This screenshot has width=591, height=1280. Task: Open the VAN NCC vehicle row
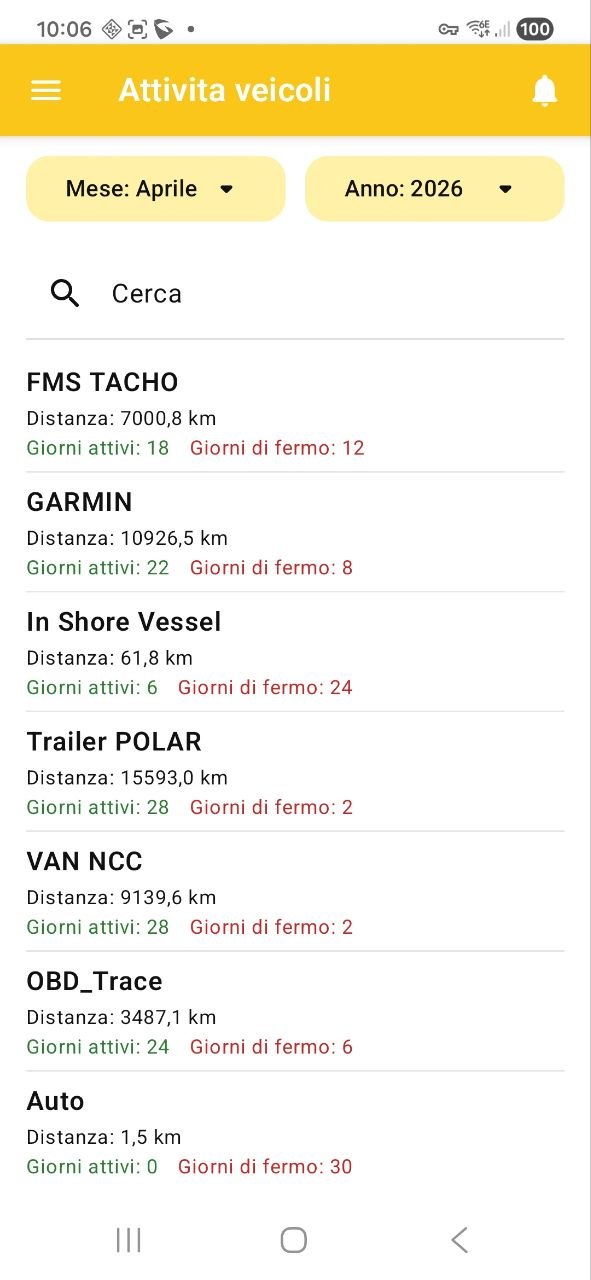pyautogui.click(x=295, y=892)
